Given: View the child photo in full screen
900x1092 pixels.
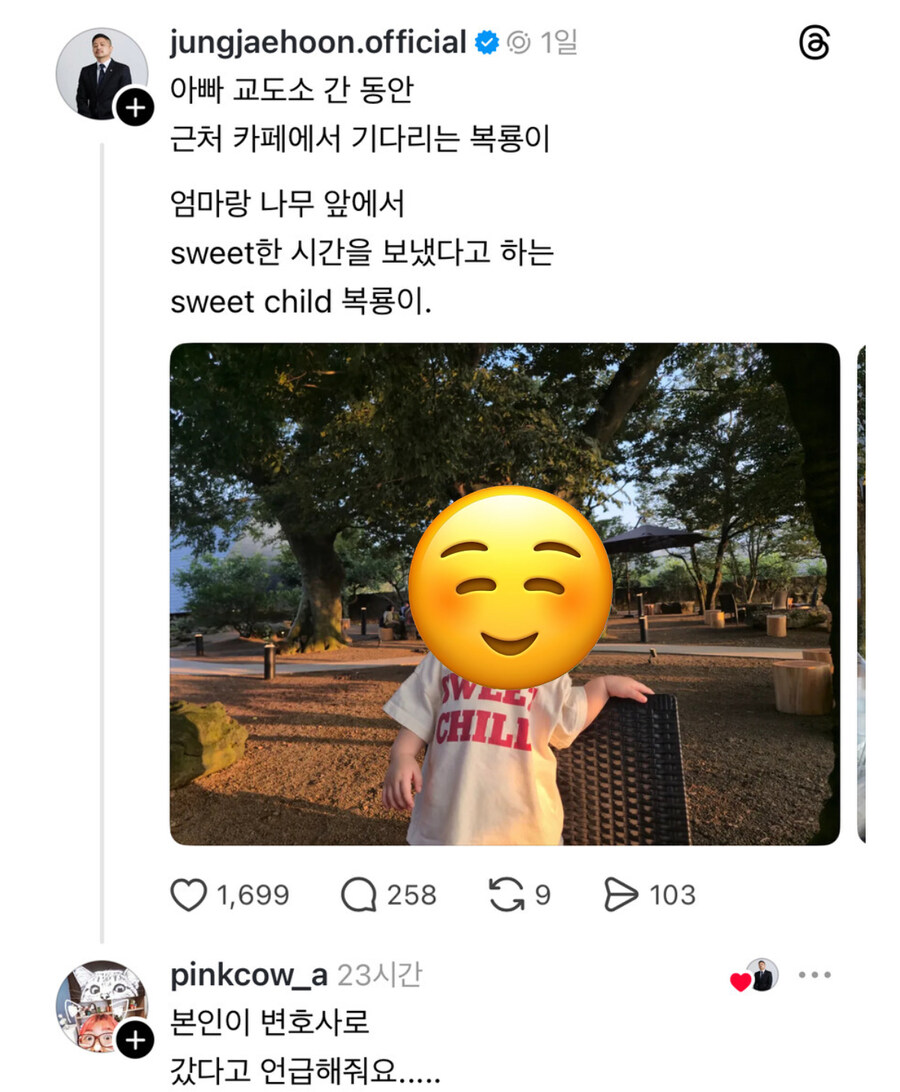Looking at the screenshot, I should (504, 594).
